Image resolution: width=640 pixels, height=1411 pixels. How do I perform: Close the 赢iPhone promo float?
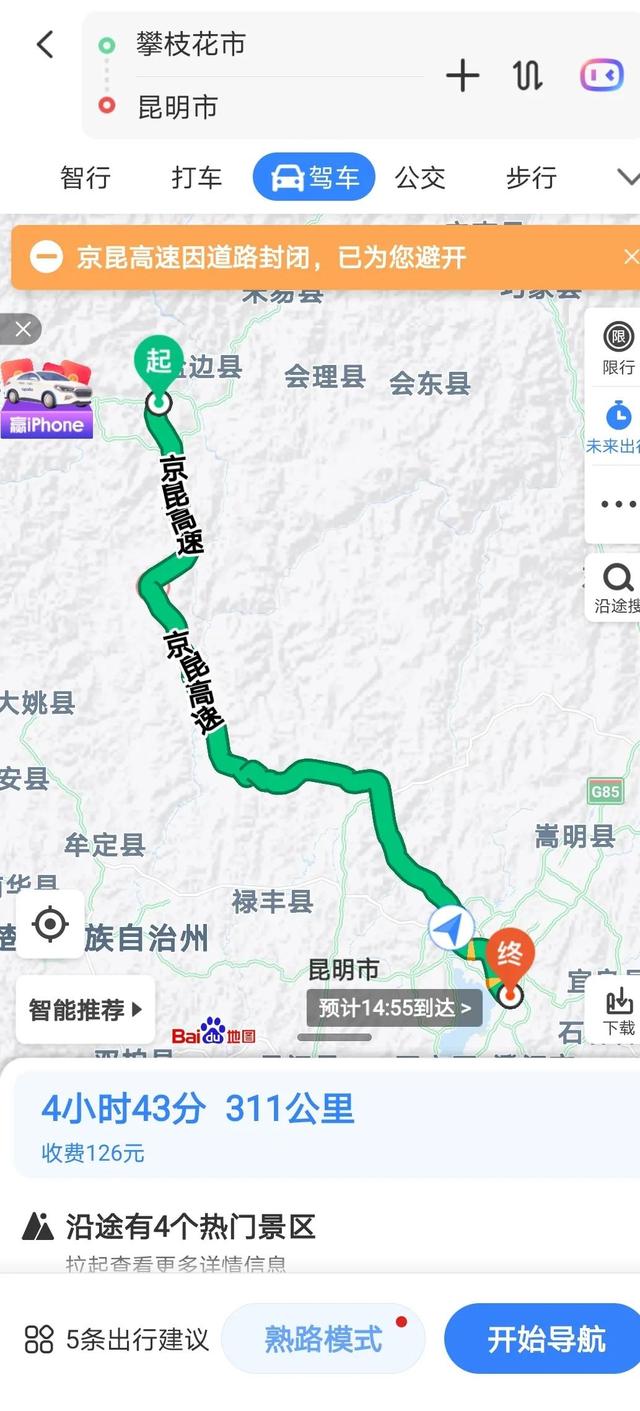tap(23, 328)
